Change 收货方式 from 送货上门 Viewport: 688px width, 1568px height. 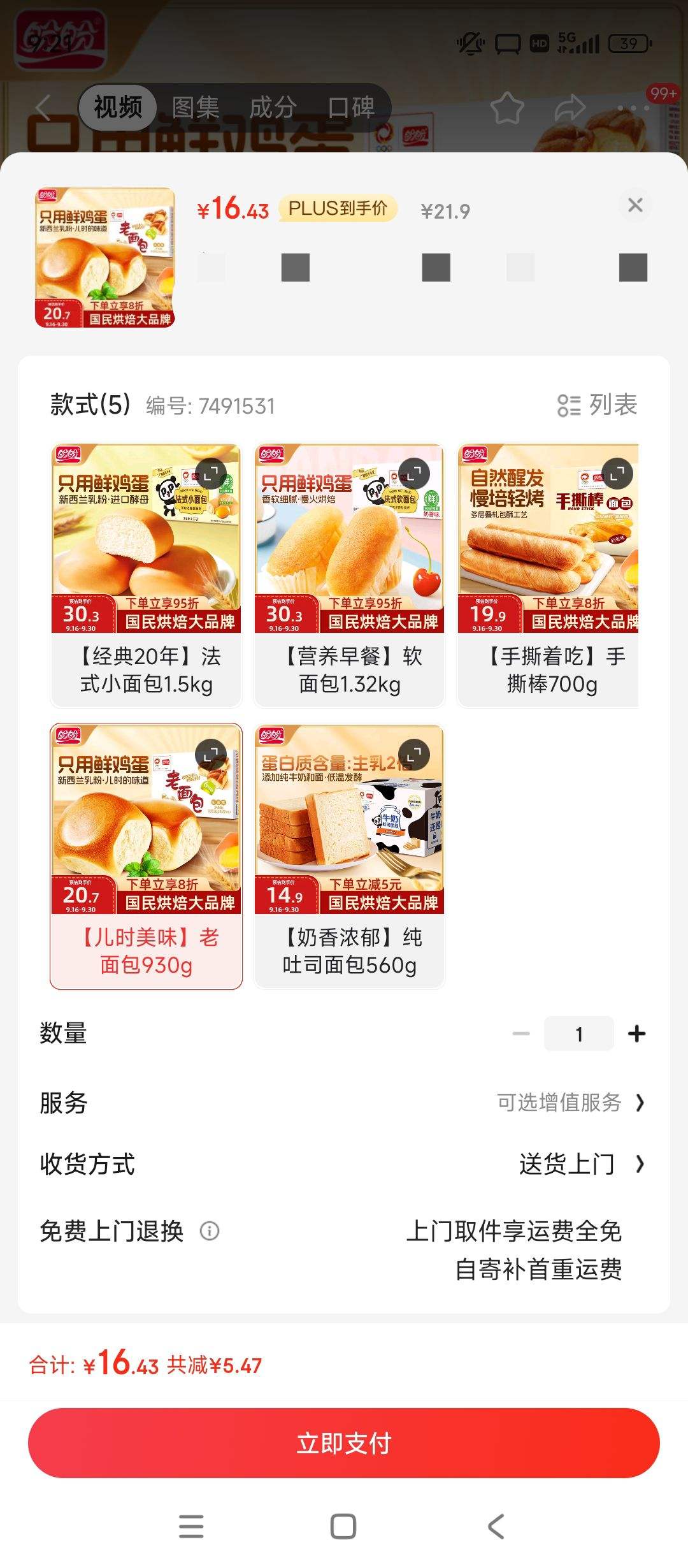[581, 1164]
